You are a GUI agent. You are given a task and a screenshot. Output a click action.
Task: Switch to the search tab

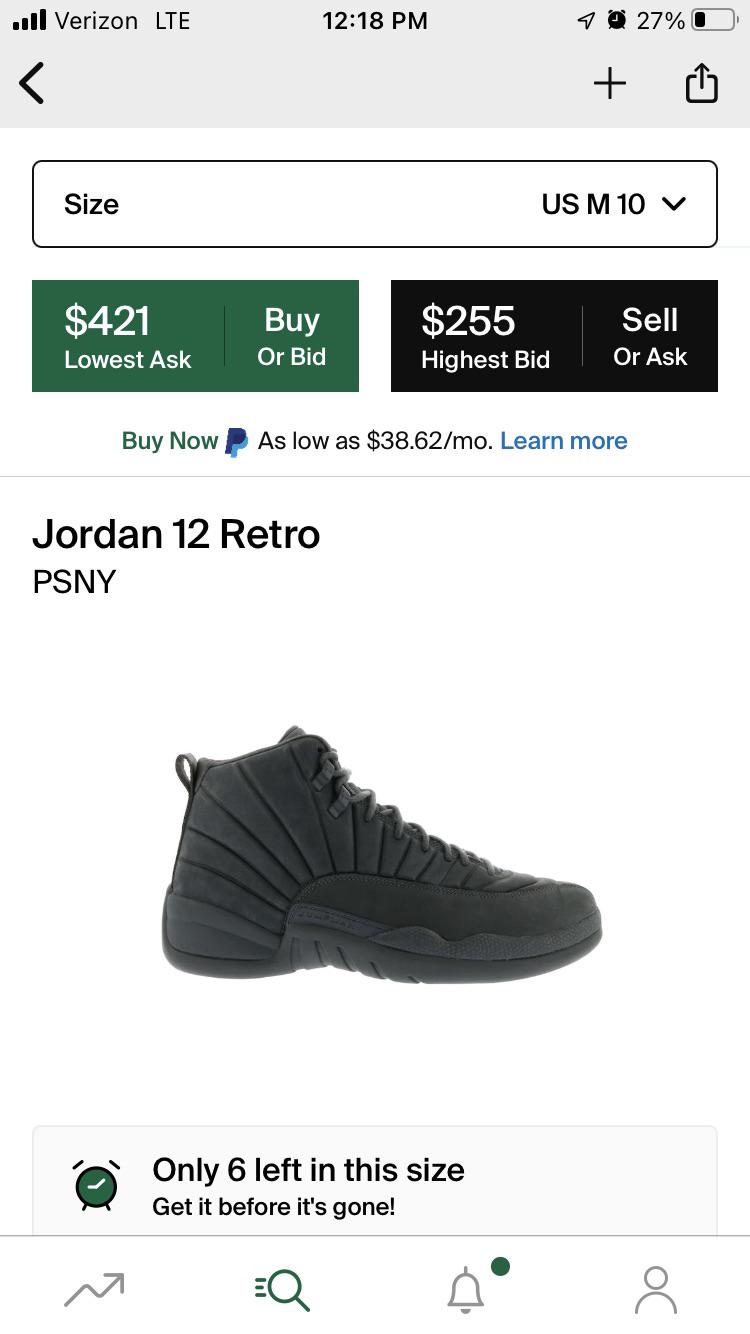coord(282,1289)
